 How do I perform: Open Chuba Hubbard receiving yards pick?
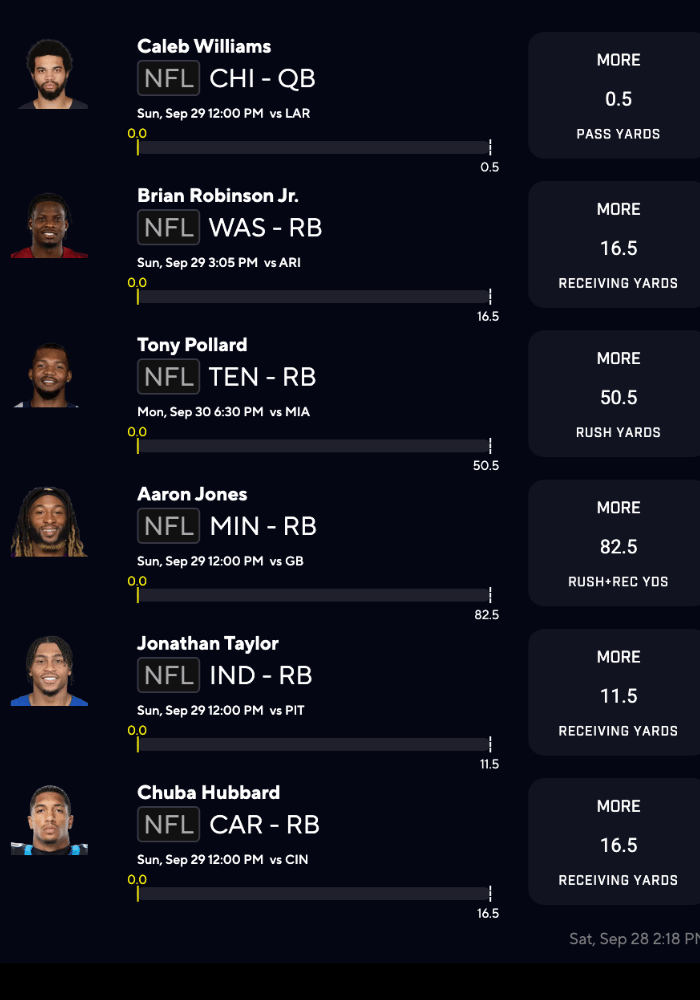(x=617, y=841)
